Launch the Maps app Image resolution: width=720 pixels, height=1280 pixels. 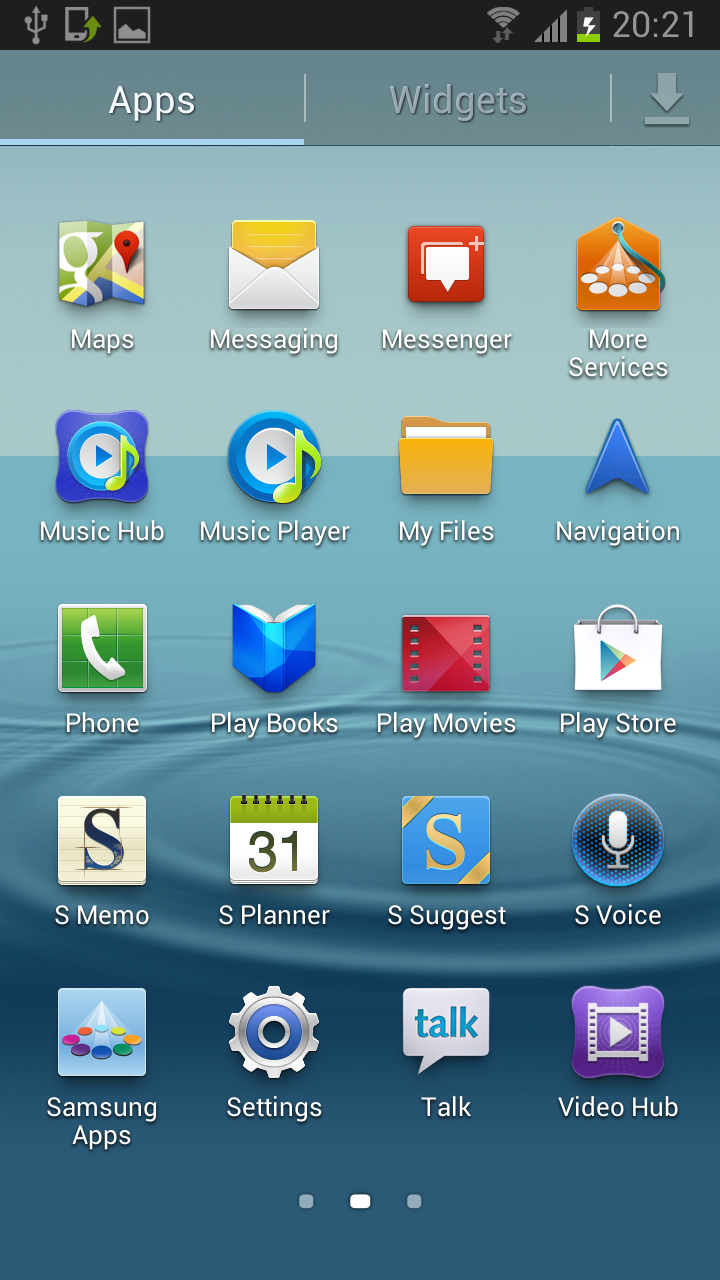102,265
